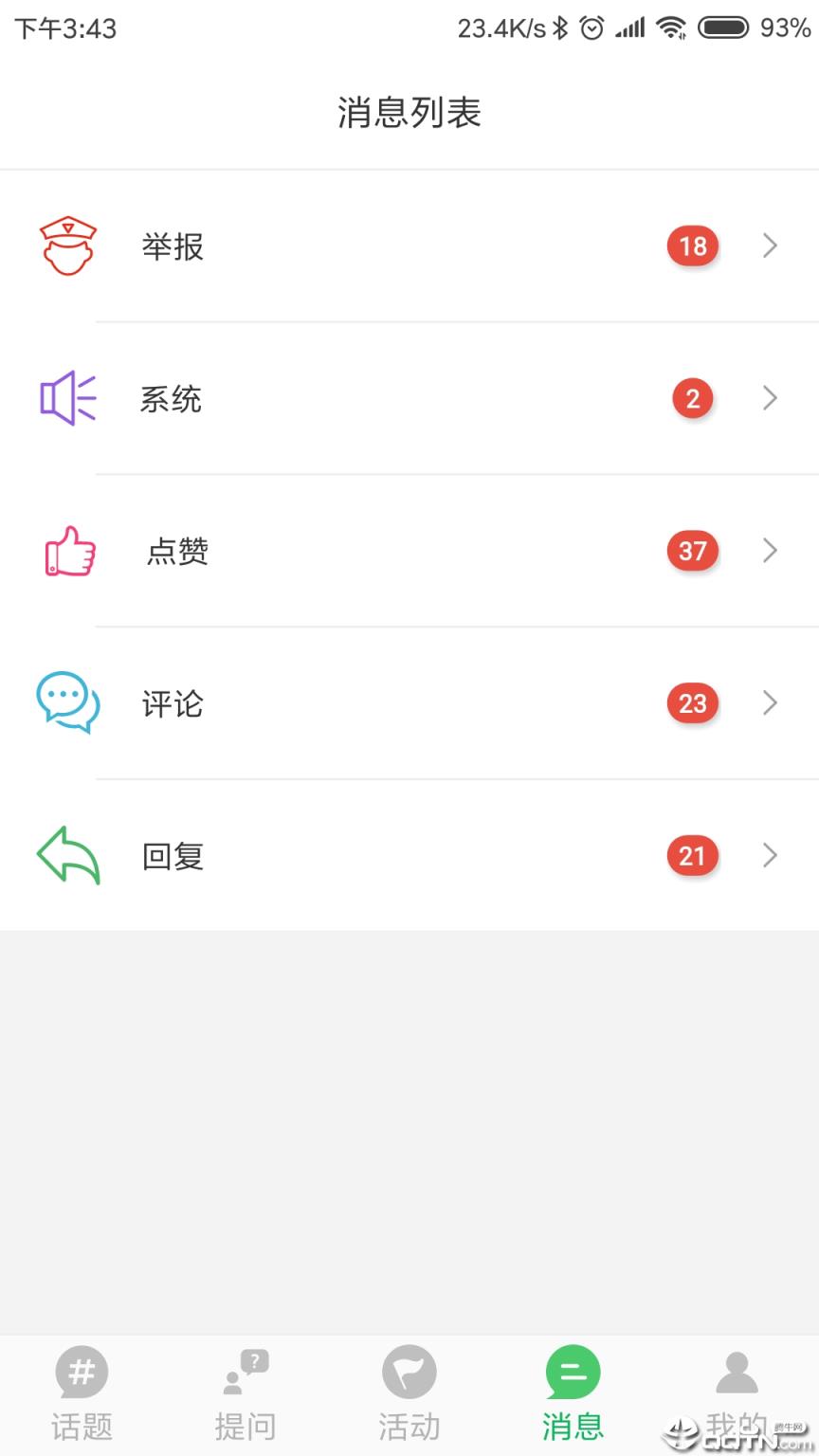Tap the 消息列表 title header
This screenshot has width=819, height=1456.
coord(409,112)
